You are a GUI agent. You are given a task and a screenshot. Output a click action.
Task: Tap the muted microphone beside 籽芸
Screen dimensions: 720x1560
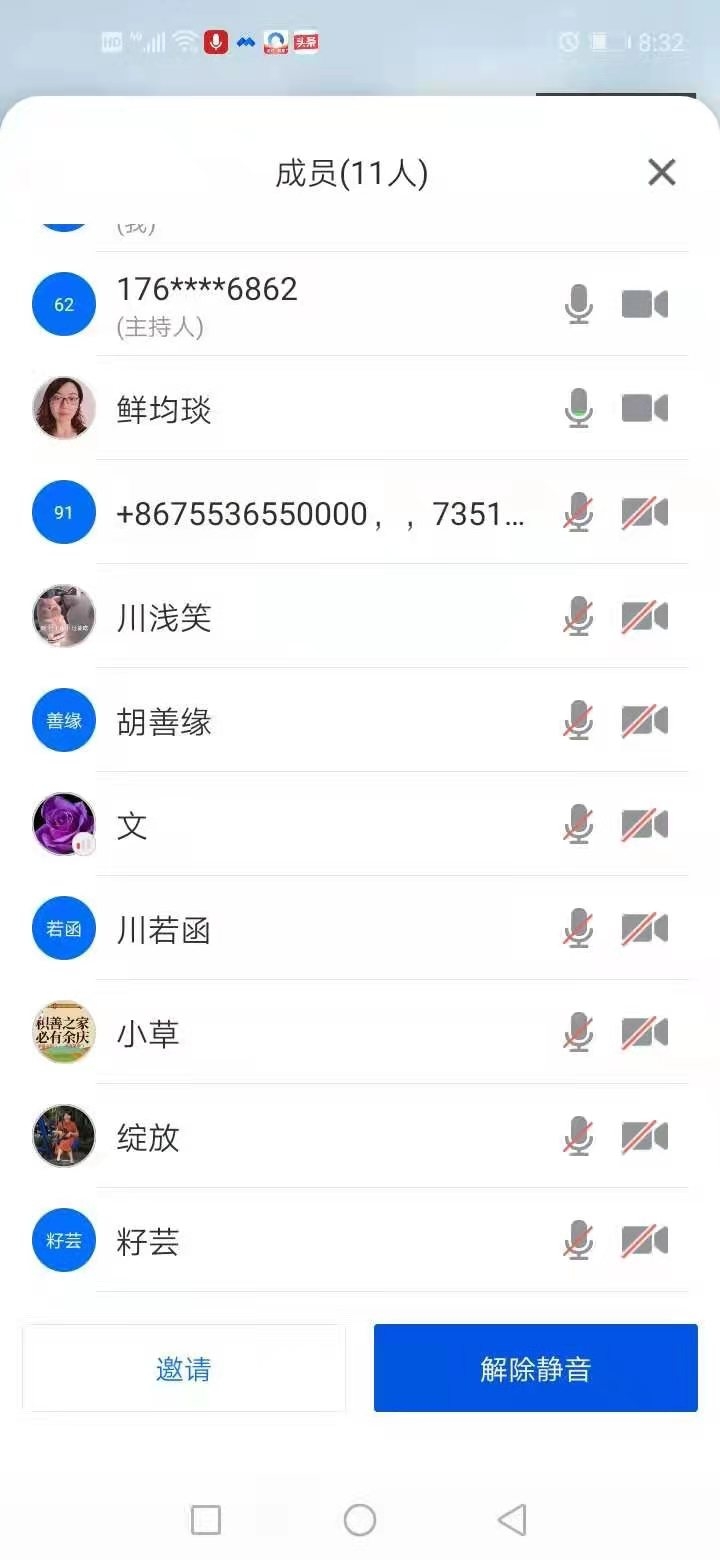click(x=578, y=1241)
